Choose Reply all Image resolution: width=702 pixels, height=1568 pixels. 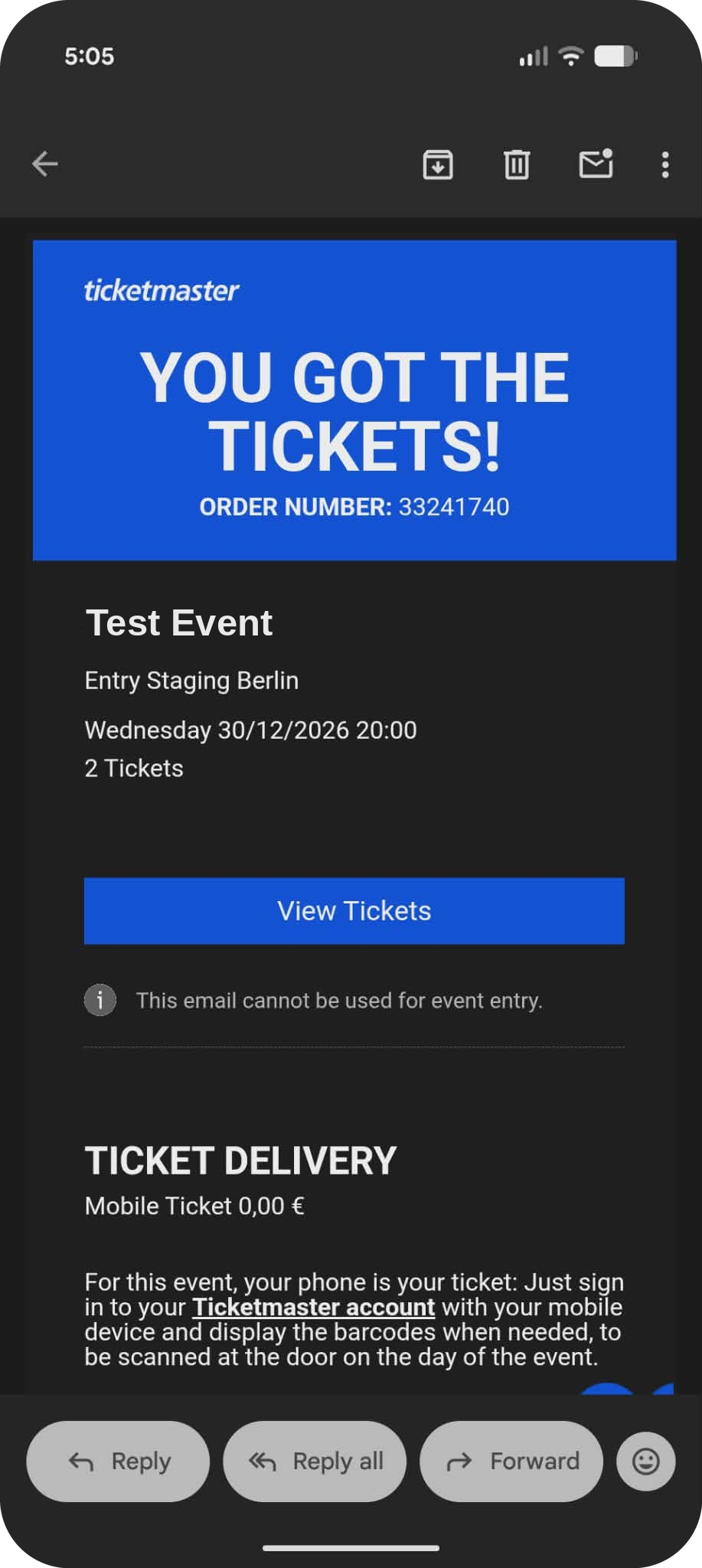point(315,1461)
